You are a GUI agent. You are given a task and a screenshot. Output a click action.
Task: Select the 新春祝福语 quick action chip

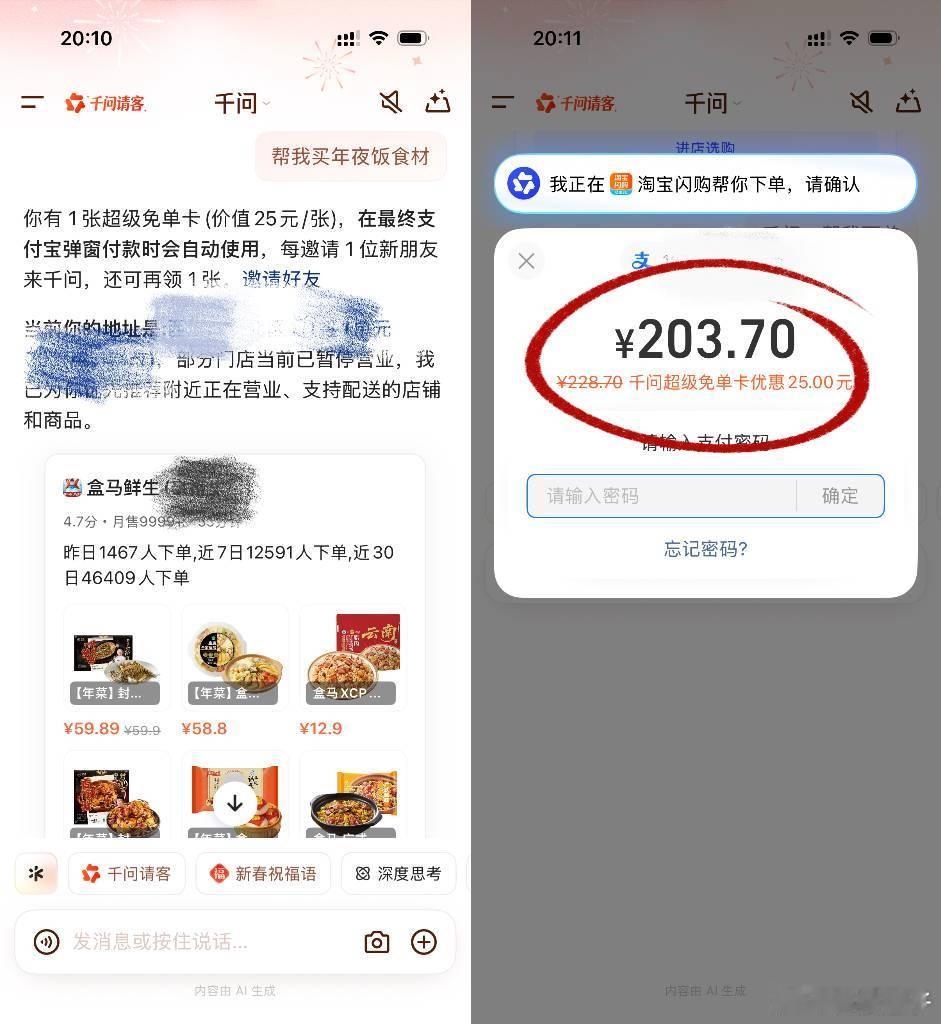click(263, 873)
